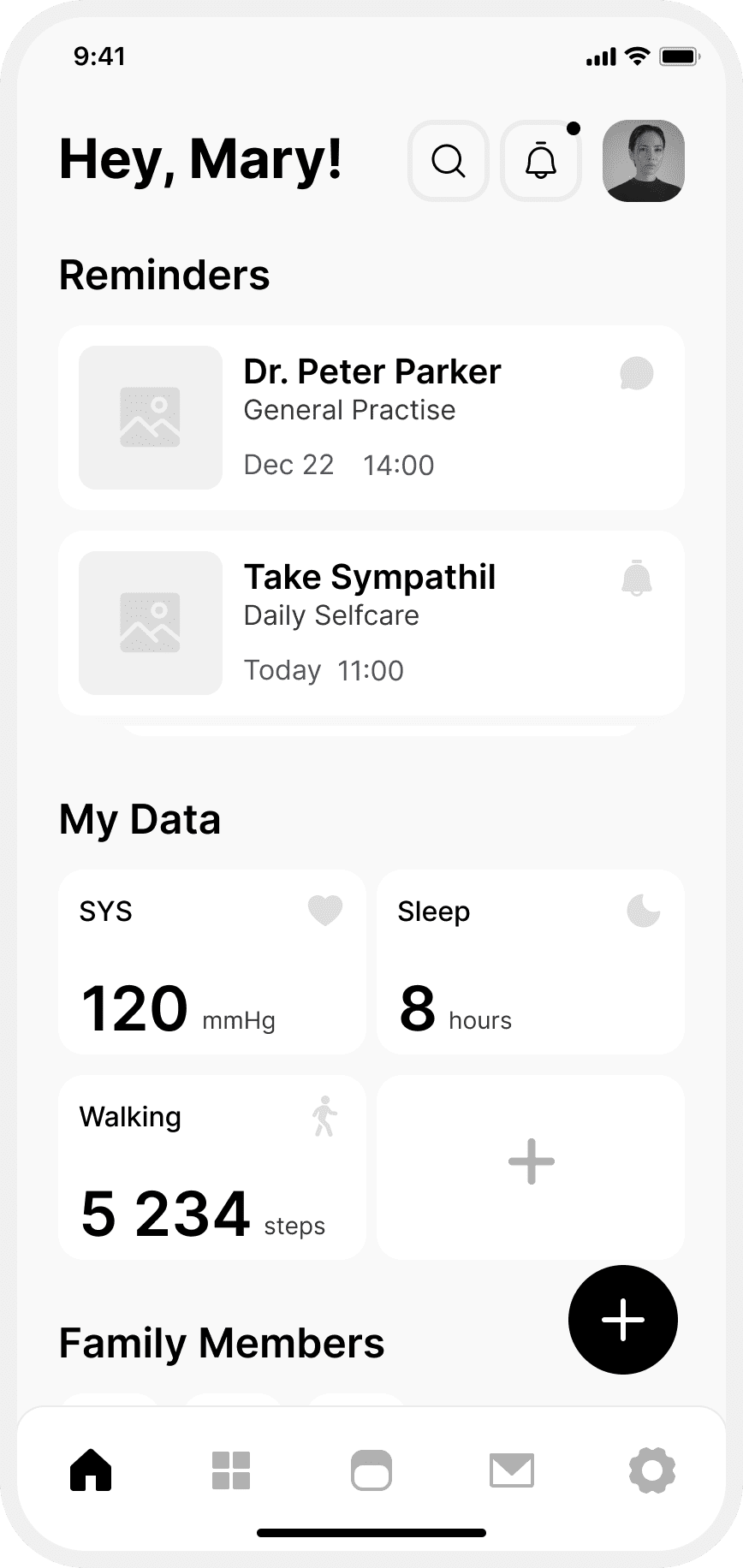The height and width of the screenshot is (1568, 743).
Task: Open the settings gear tab
Action: [651, 1470]
